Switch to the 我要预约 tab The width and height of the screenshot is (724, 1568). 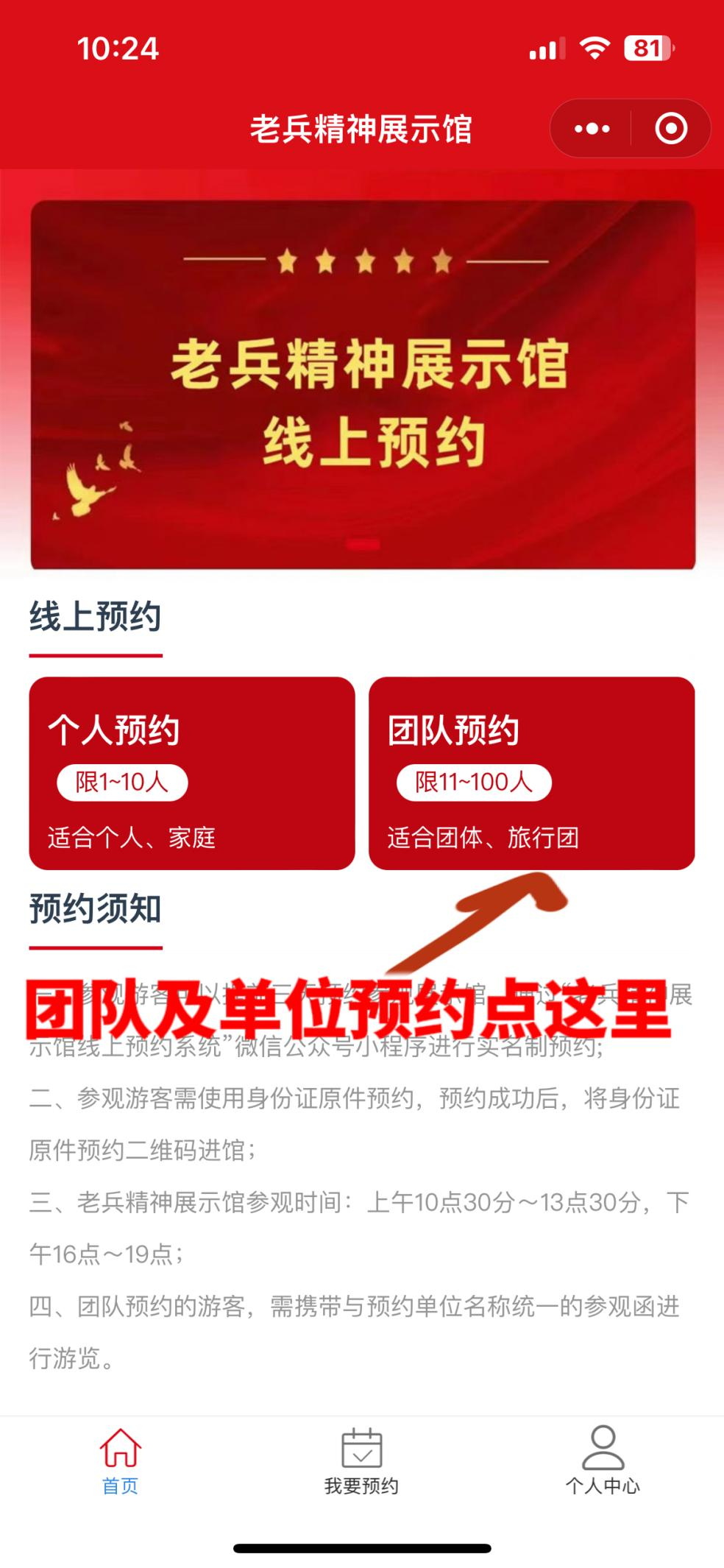(361, 1462)
